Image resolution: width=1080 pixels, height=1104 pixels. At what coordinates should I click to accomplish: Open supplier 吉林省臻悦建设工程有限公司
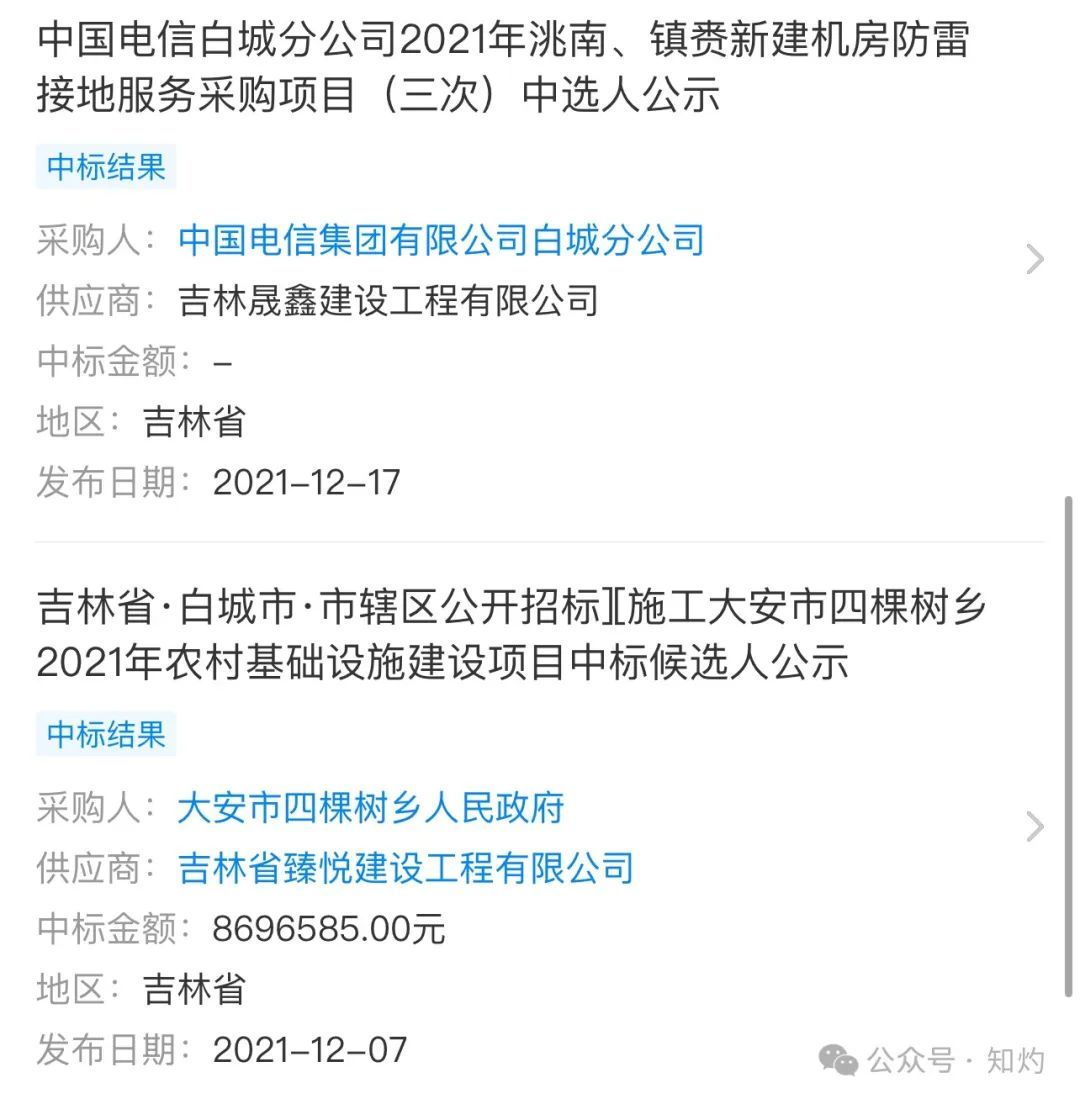pos(405,868)
